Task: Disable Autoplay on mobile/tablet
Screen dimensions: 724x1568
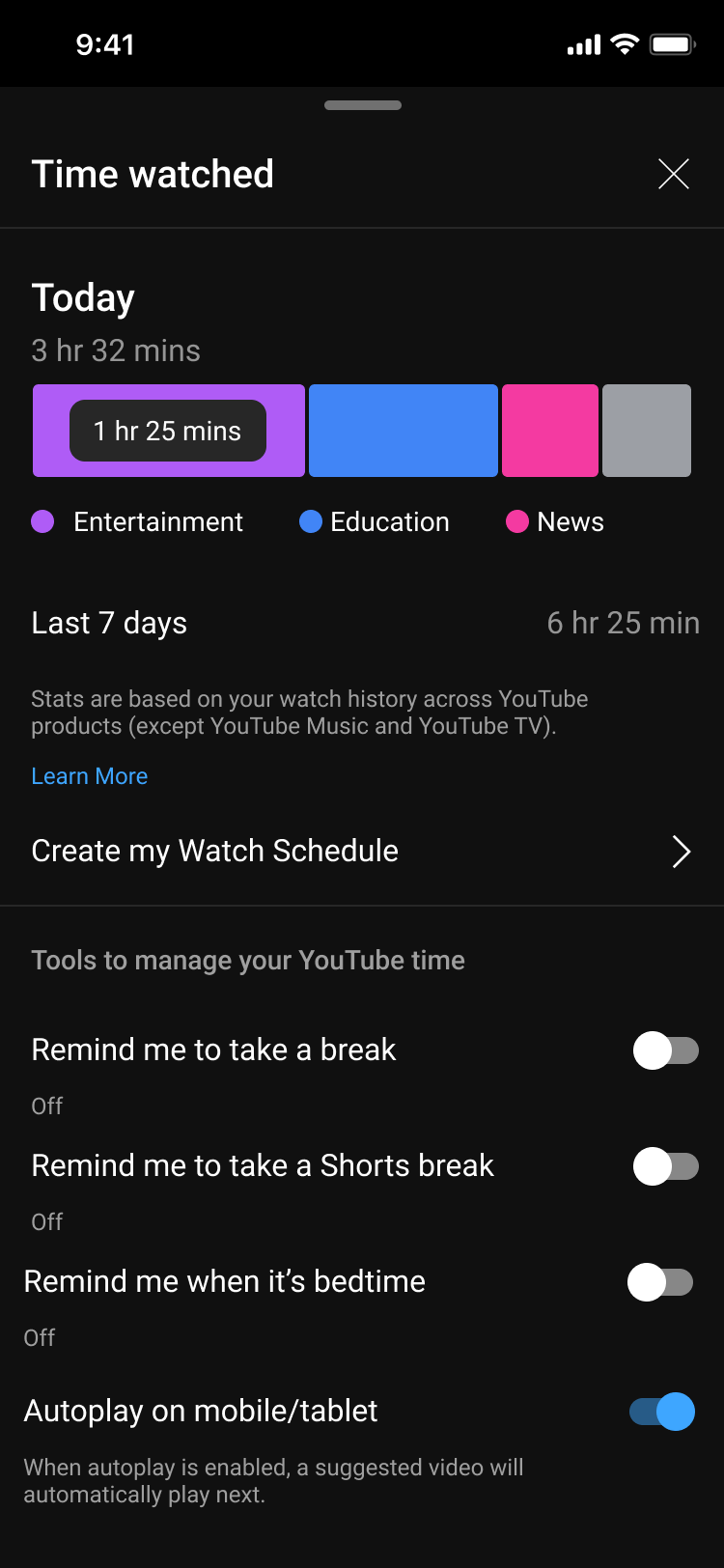Action: [x=662, y=1412]
